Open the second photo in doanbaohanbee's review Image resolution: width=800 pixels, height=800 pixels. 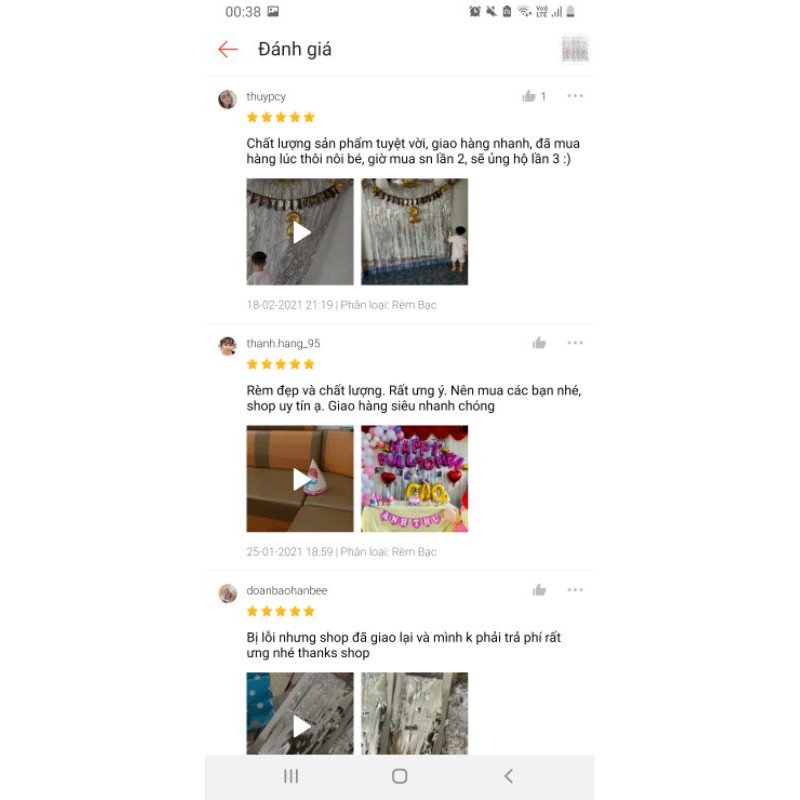[414, 712]
